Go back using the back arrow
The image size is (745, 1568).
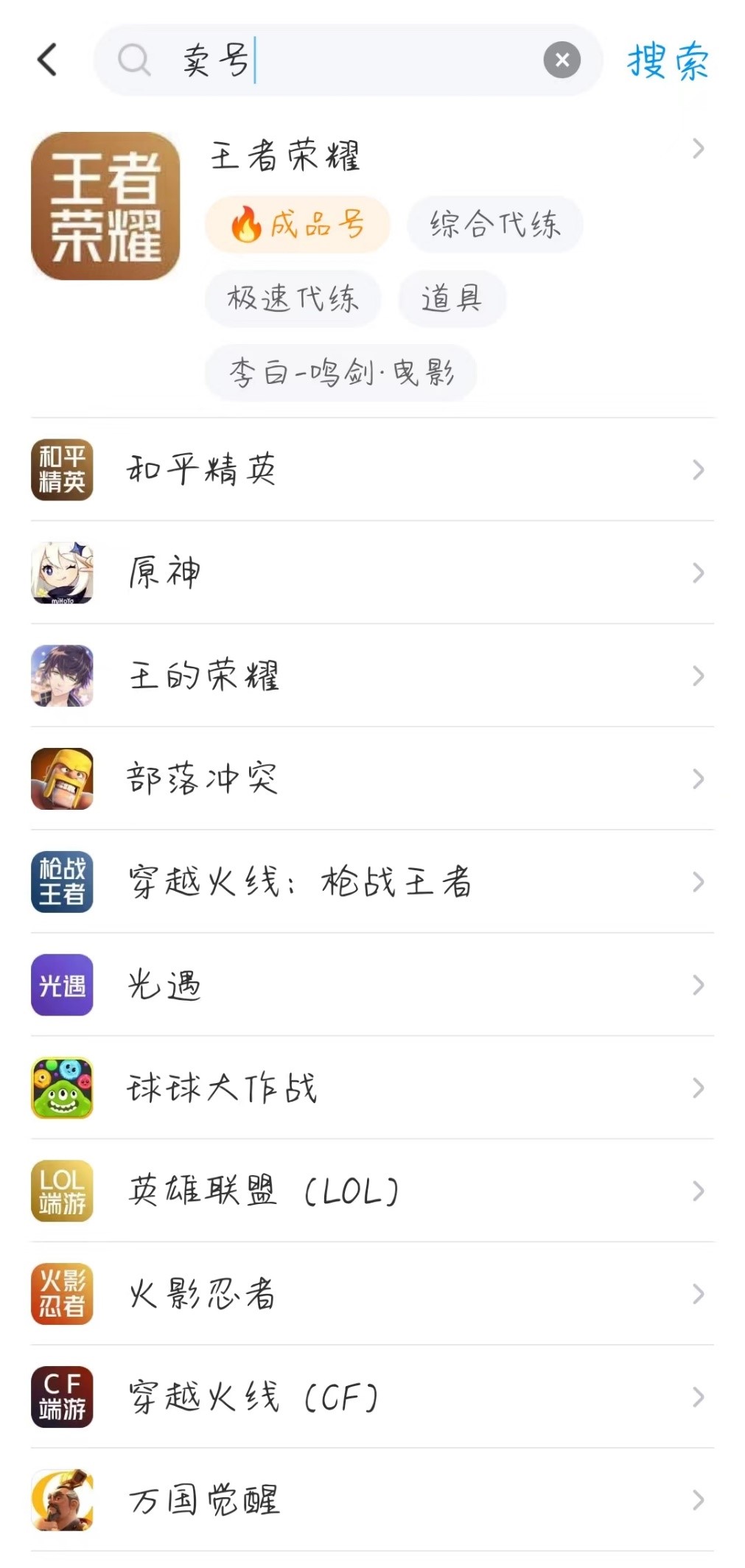click(x=47, y=60)
